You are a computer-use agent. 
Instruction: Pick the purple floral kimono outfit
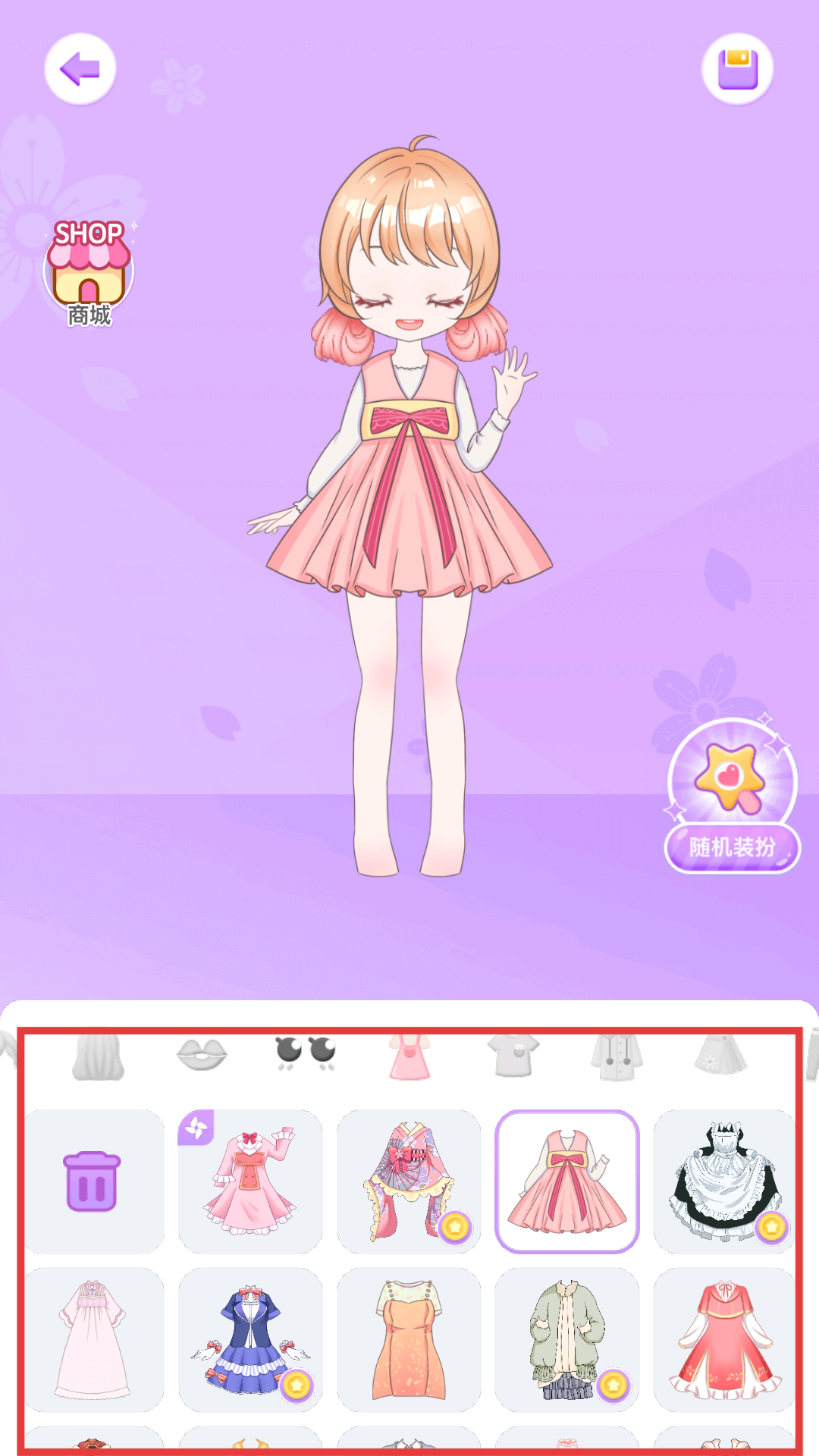[409, 1181]
